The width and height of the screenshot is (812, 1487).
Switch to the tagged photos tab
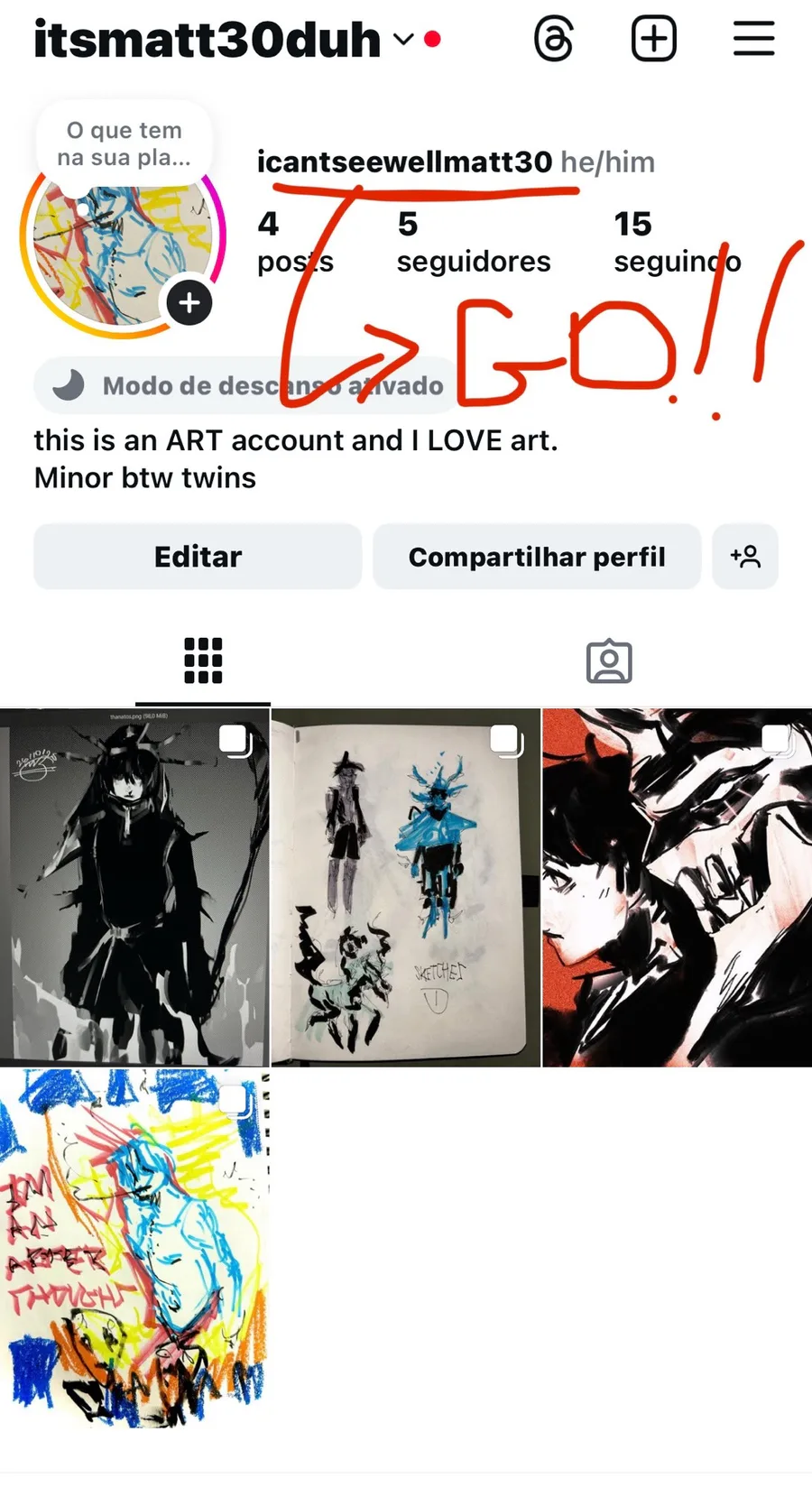click(609, 661)
